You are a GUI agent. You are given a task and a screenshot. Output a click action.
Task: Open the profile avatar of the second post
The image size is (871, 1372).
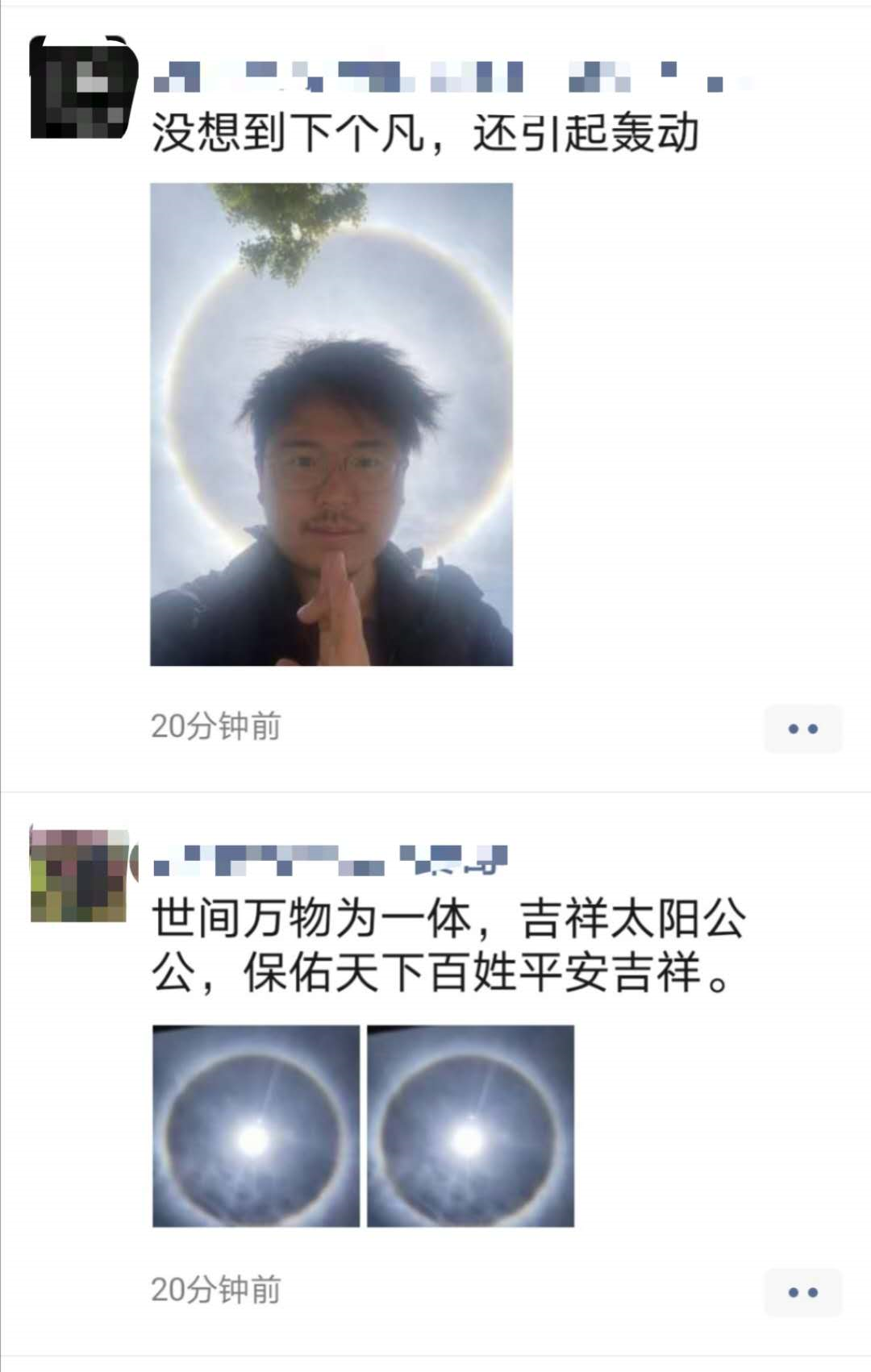pos(79,874)
